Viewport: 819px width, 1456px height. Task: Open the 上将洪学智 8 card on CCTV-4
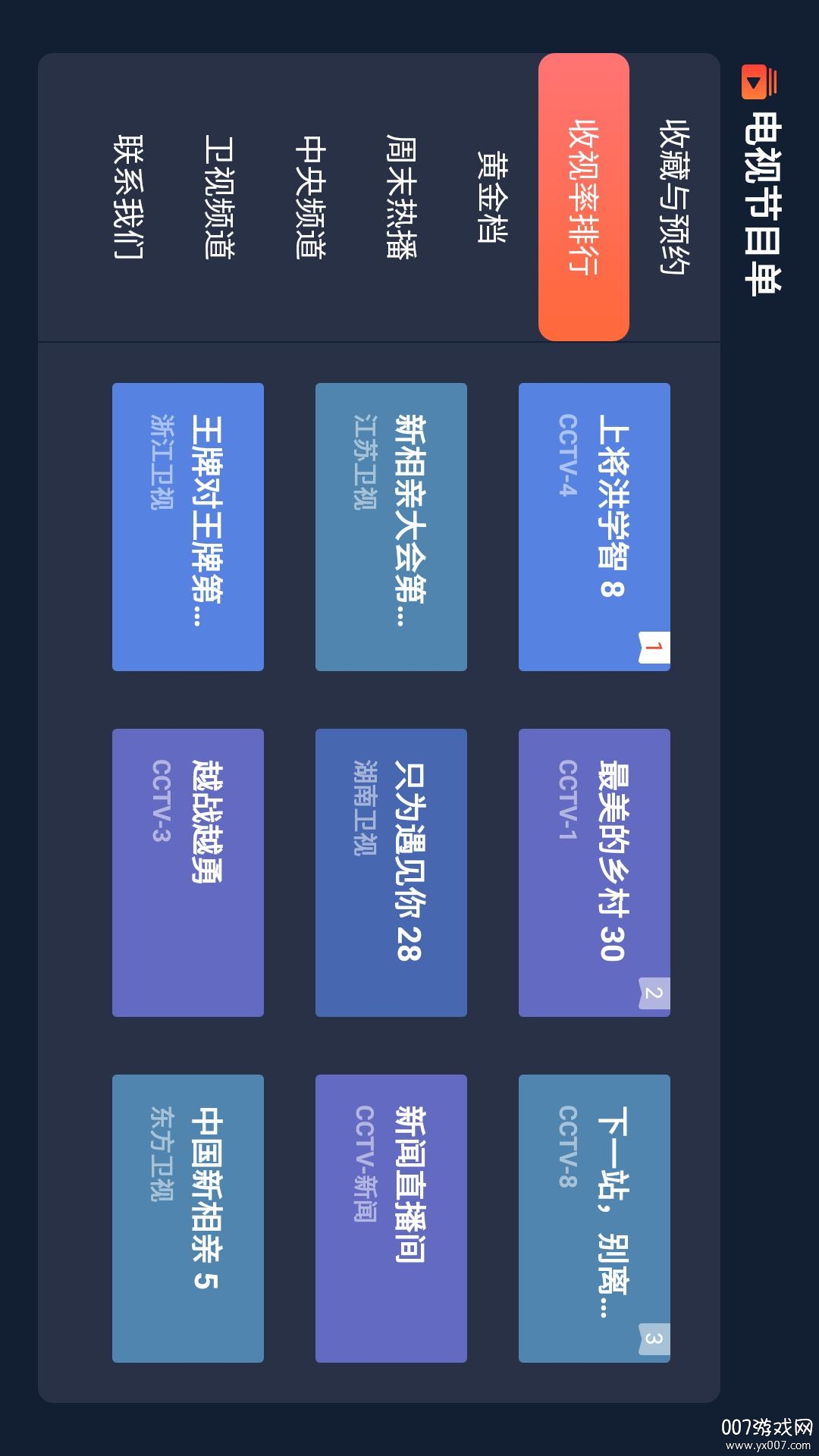click(x=594, y=526)
